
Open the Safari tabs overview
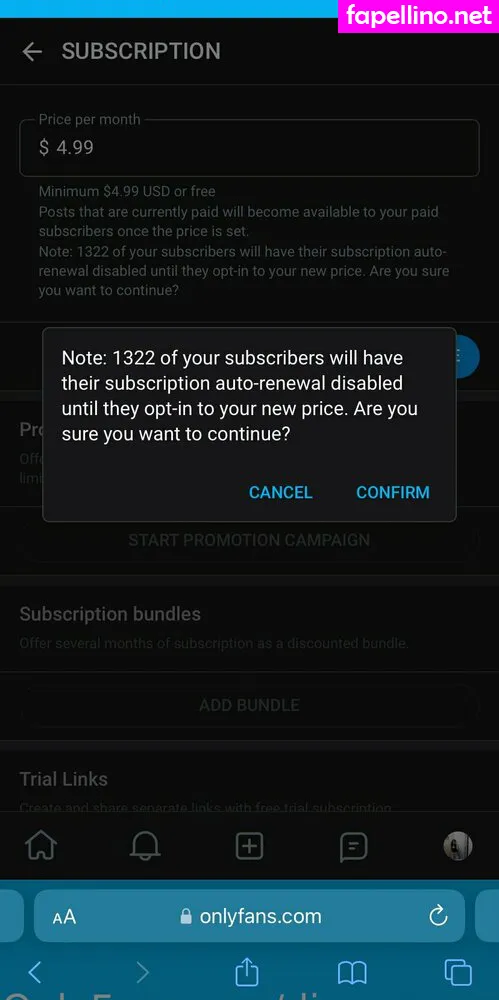coord(458,973)
